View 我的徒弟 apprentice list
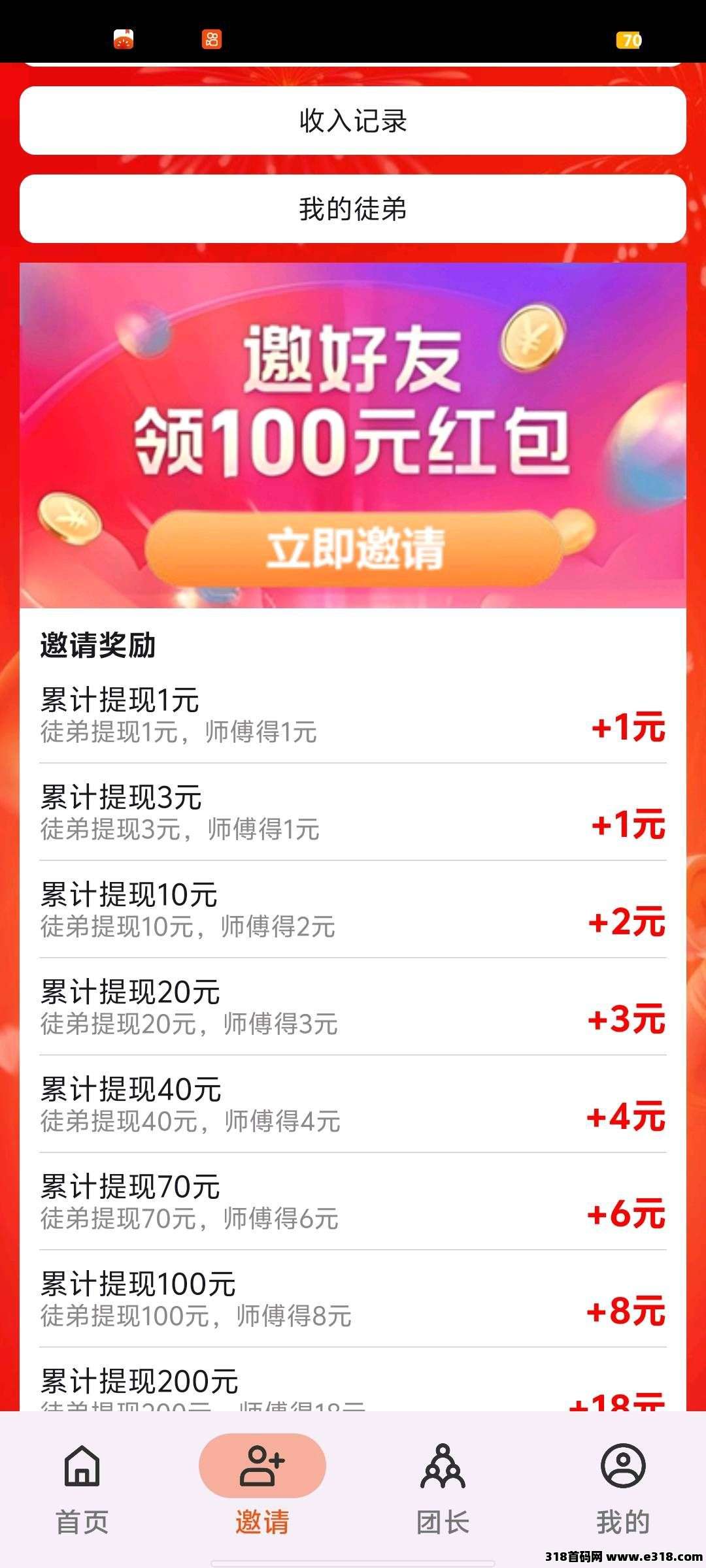Screen dimensions: 706x1568 click(x=353, y=209)
